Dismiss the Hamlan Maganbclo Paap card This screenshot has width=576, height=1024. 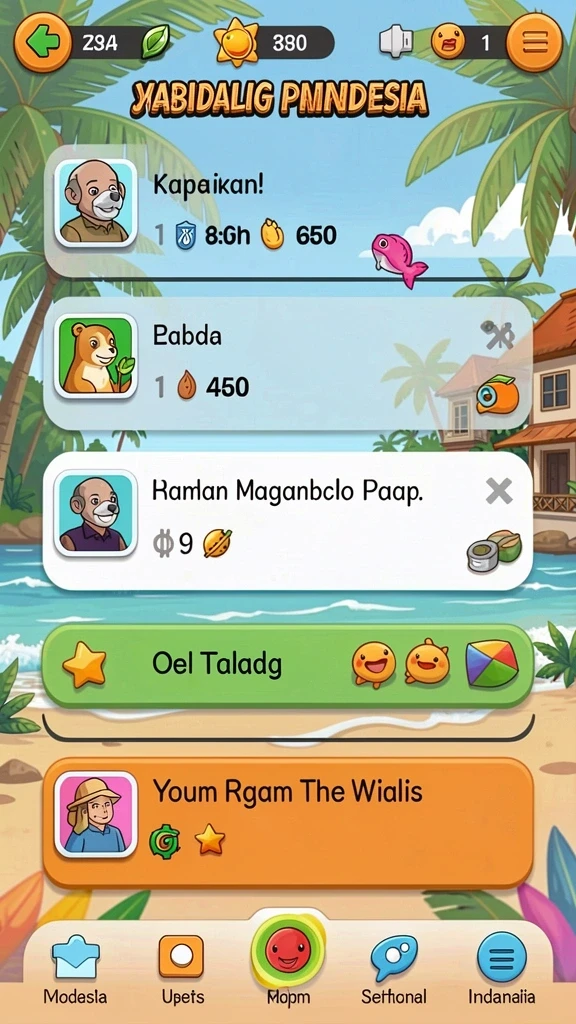pyautogui.click(x=499, y=490)
